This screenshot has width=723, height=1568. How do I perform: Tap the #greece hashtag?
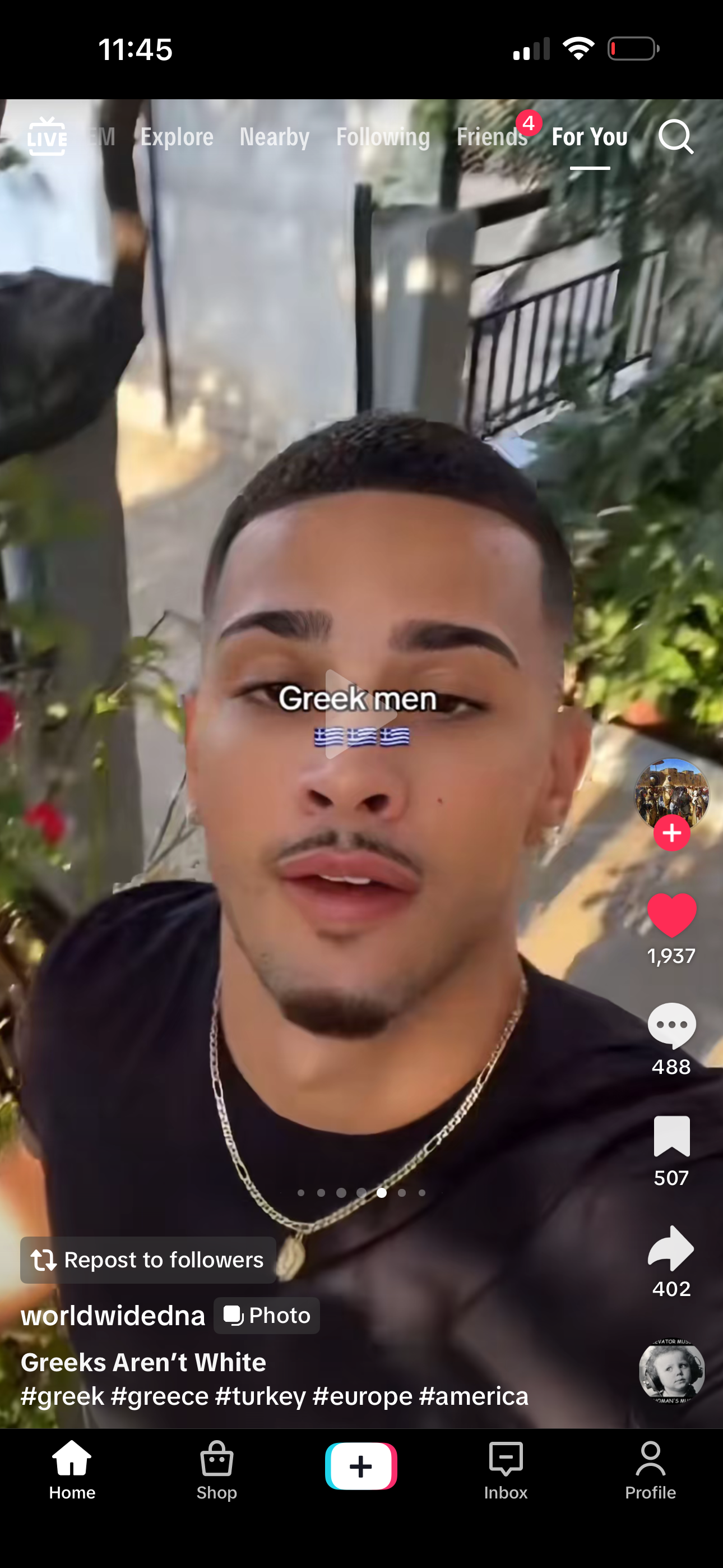(x=159, y=1396)
